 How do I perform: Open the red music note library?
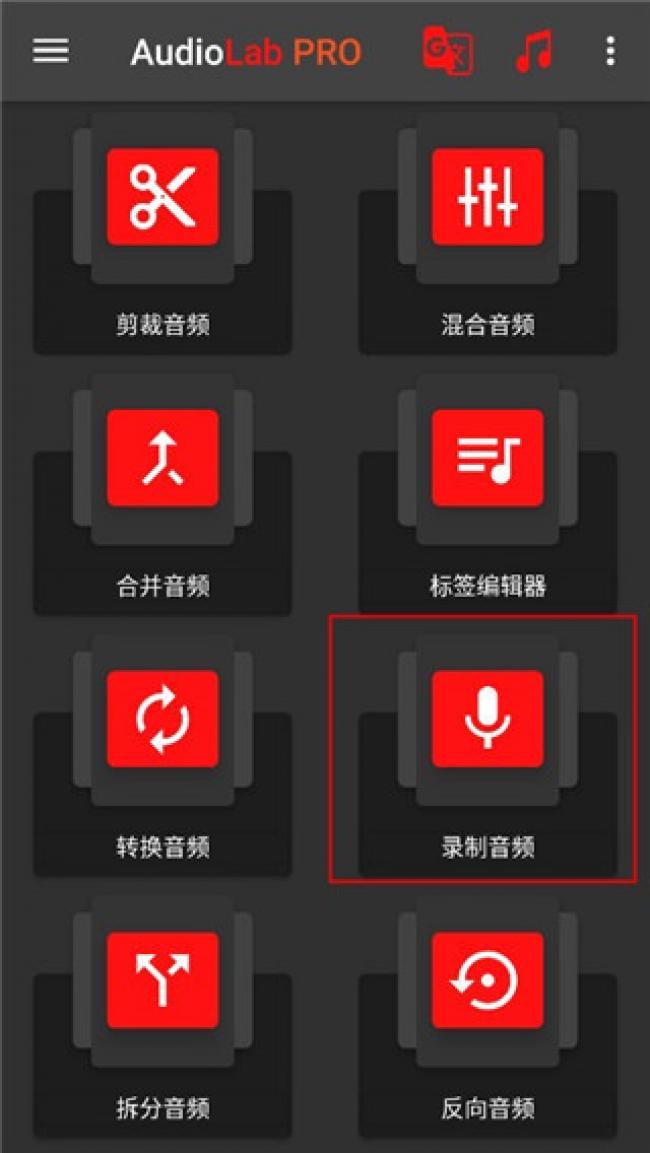[x=535, y=51]
